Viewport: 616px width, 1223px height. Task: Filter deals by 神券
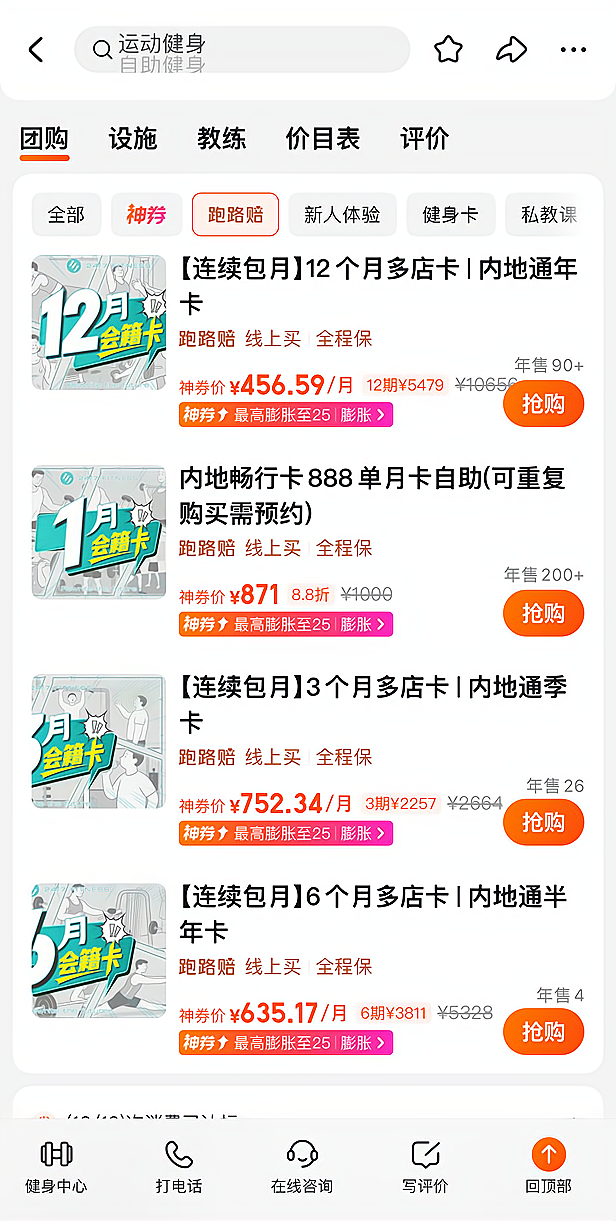click(146, 215)
